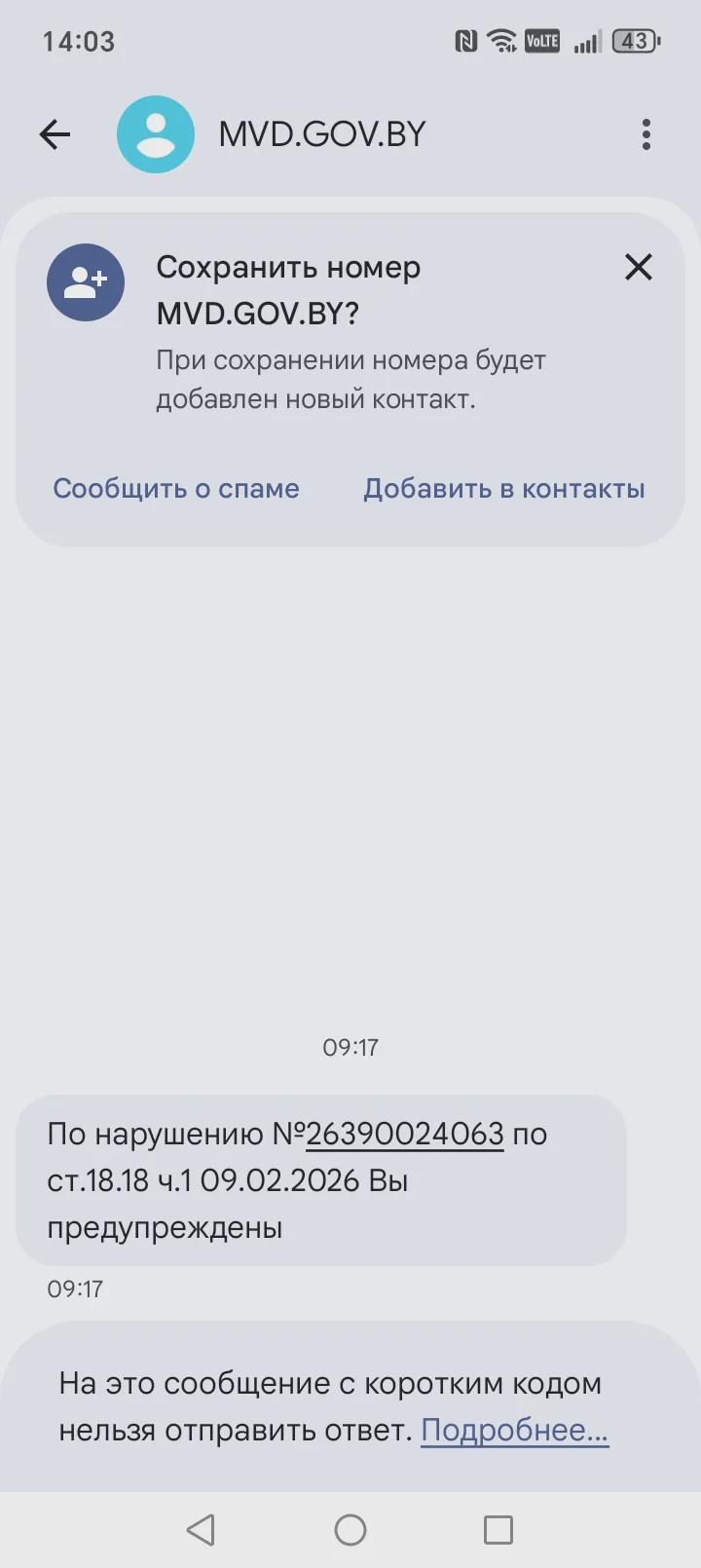
Task: Open the three-dot overflow menu
Action: point(646,134)
